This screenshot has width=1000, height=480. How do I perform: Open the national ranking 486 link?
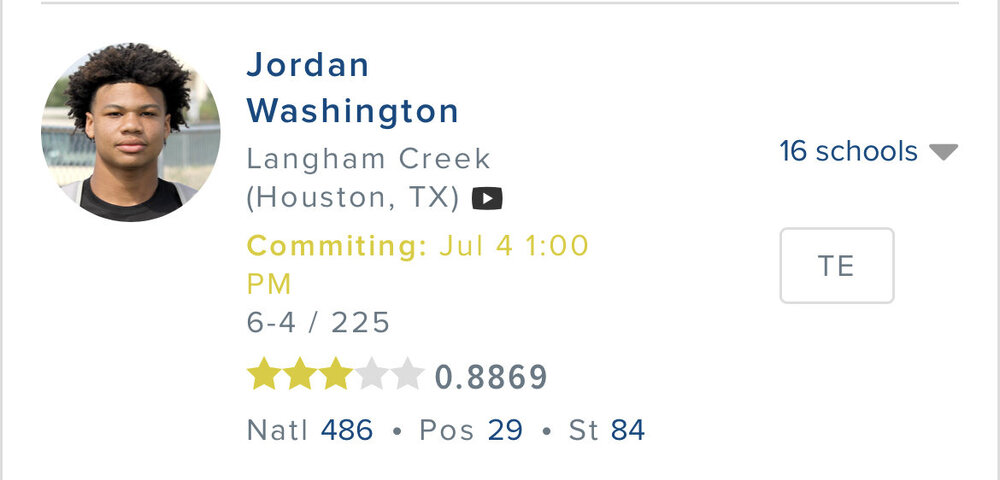click(347, 431)
